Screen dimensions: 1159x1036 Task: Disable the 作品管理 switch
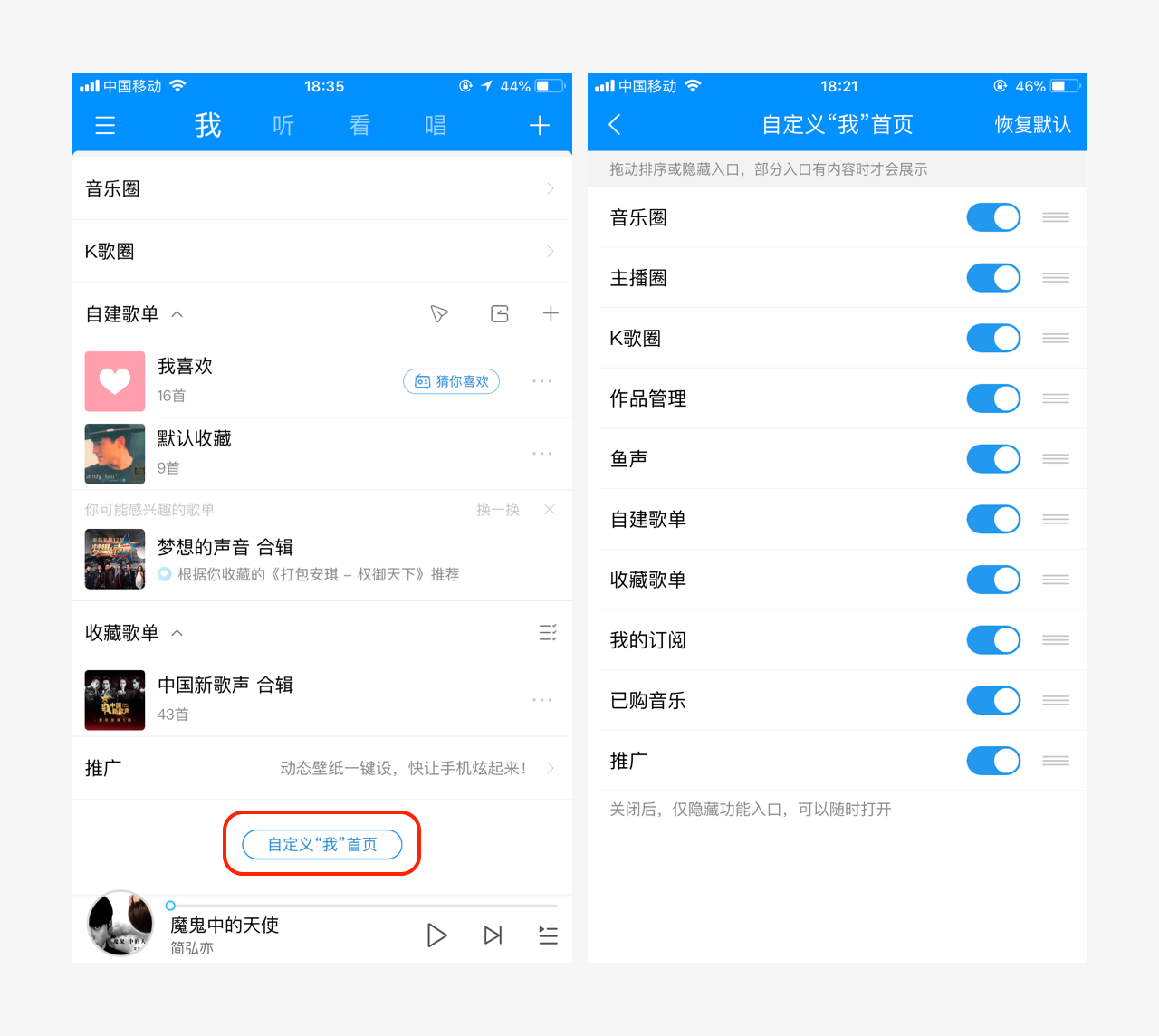point(993,398)
